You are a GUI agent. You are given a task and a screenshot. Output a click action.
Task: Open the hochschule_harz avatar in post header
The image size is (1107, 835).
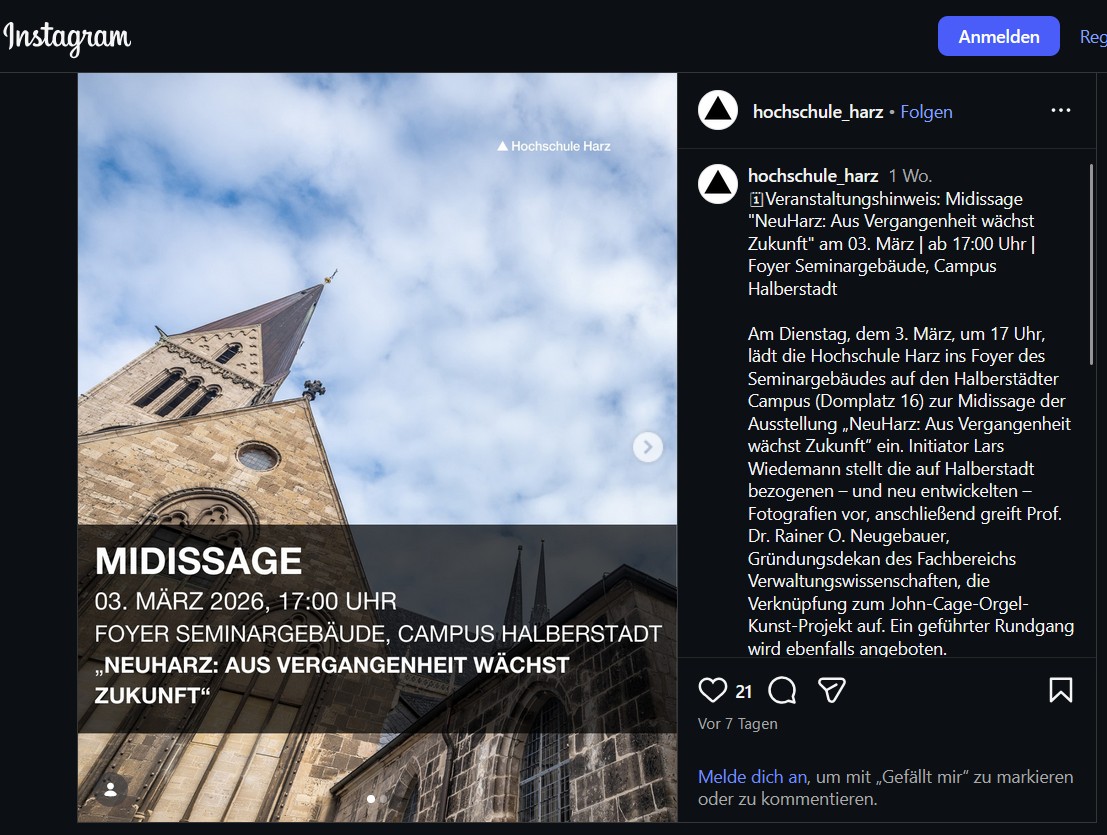[x=718, y=111]
